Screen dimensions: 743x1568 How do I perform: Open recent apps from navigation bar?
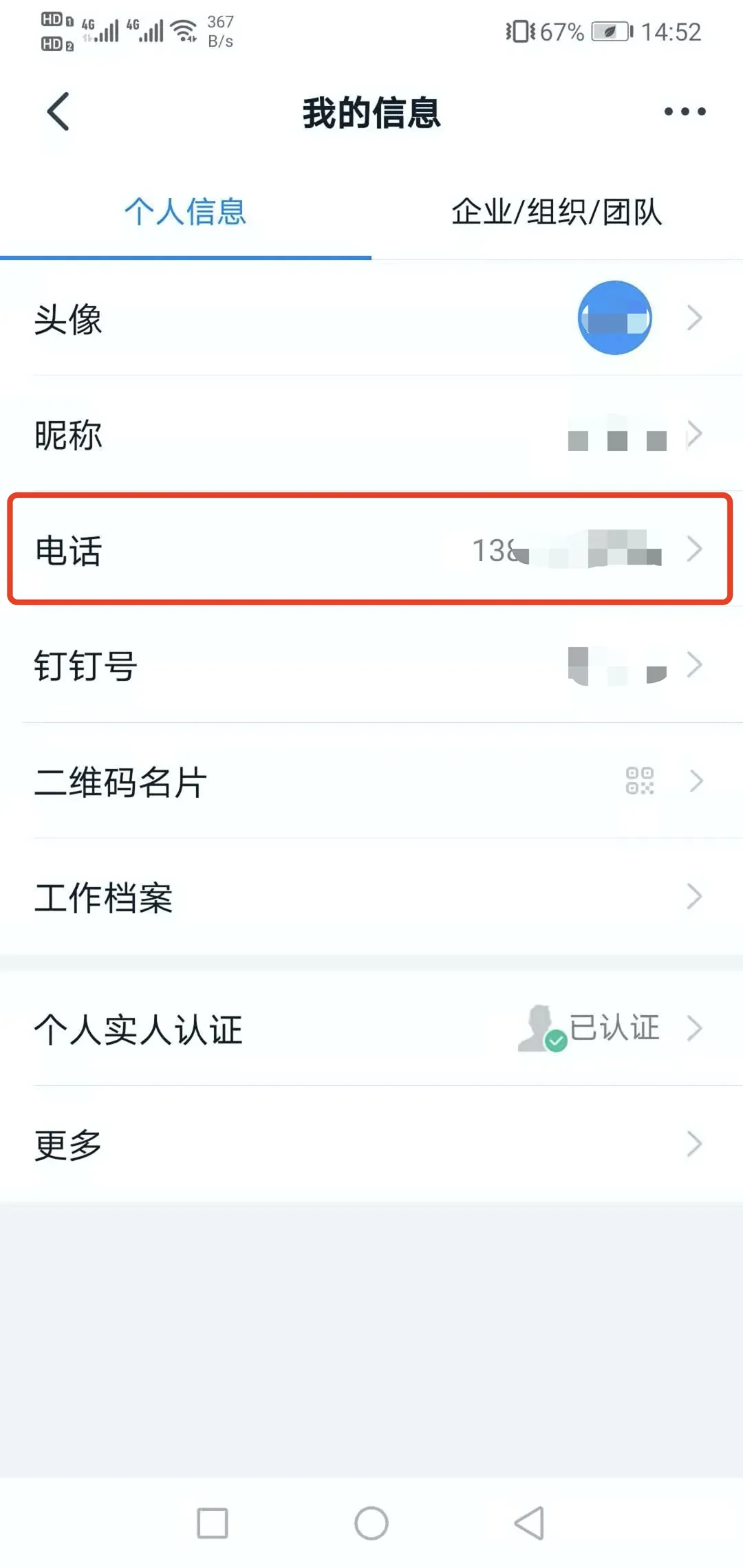(x=213, y=1523)
